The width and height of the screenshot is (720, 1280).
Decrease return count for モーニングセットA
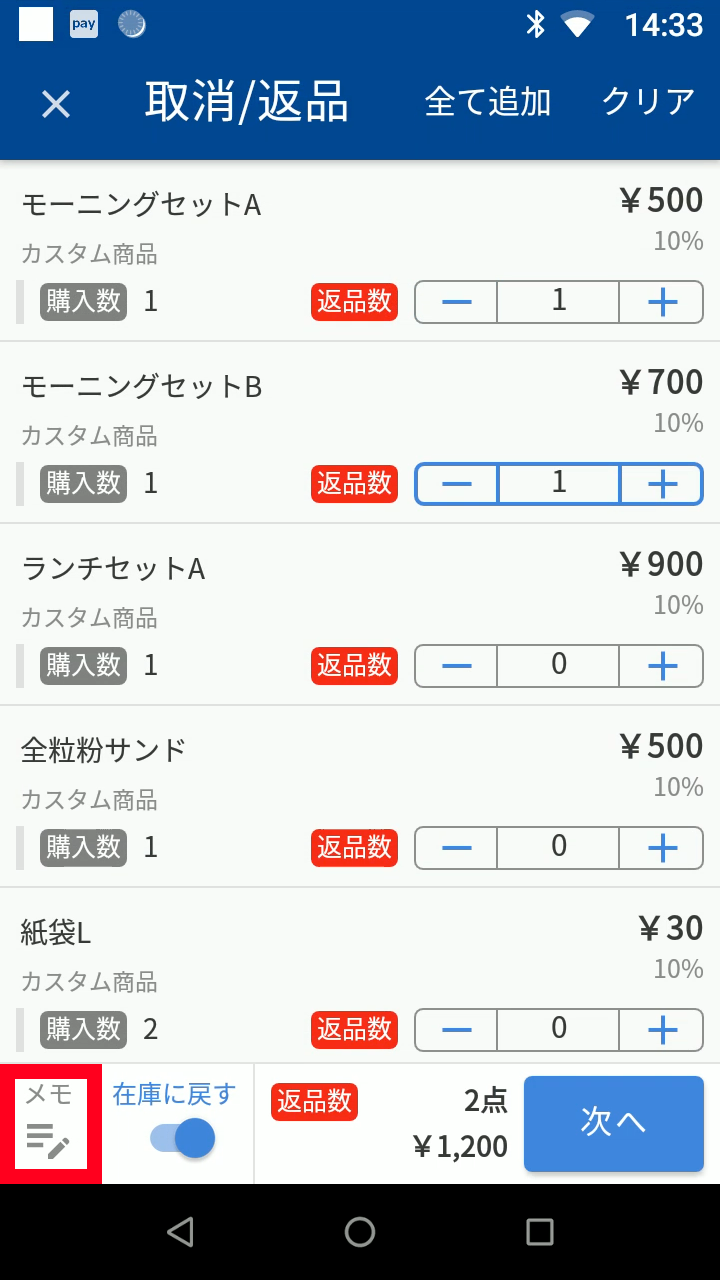457,302
